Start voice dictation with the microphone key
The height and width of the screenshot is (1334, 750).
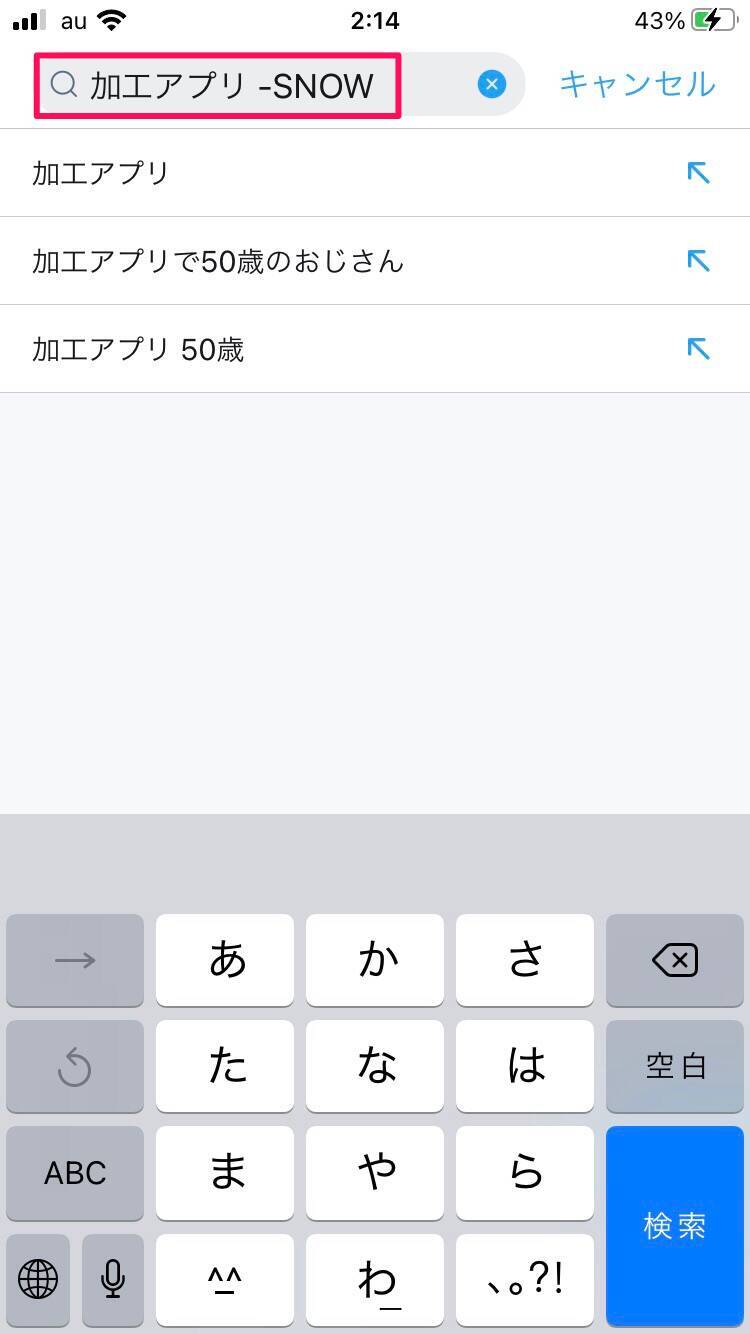(113, 1278)
